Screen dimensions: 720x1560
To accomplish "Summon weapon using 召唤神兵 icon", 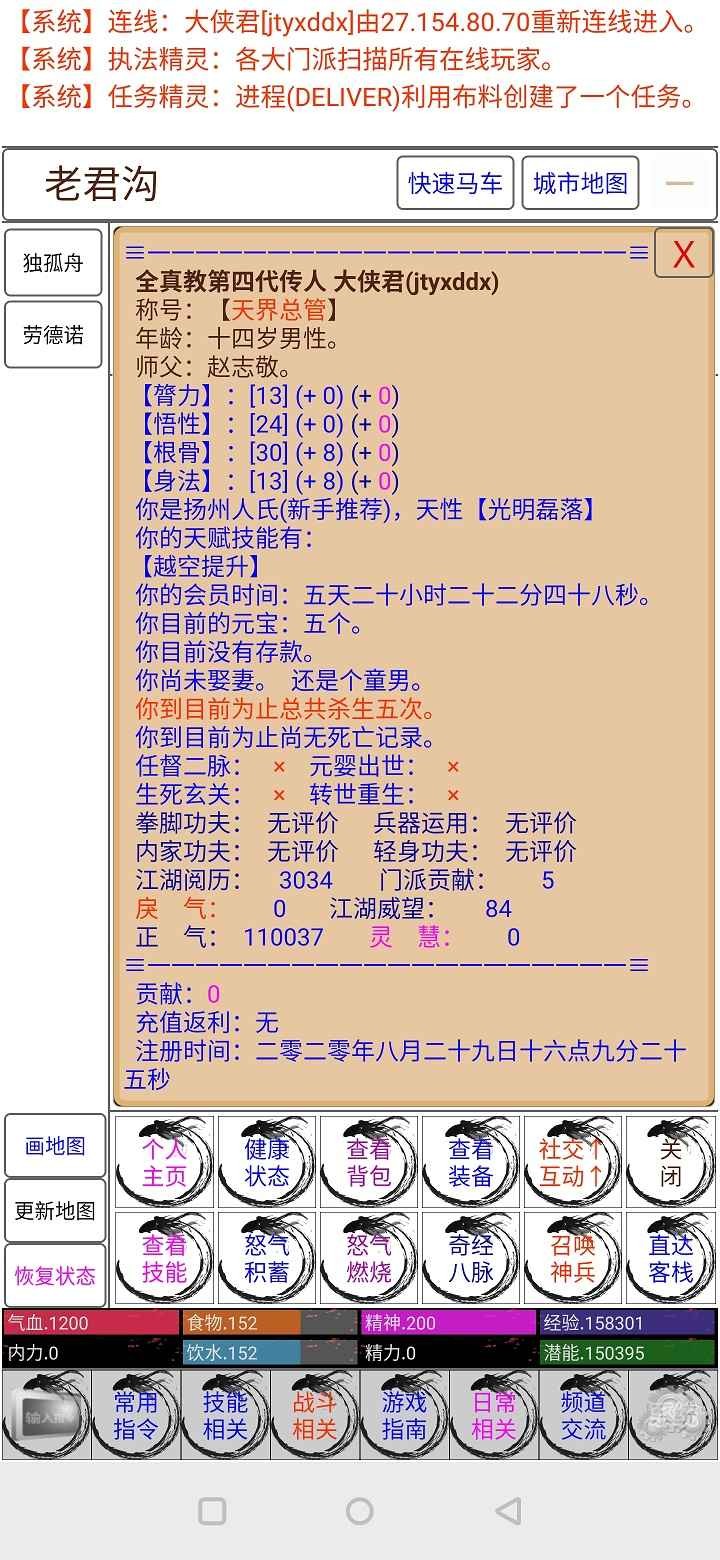I will pos(571,1258).
